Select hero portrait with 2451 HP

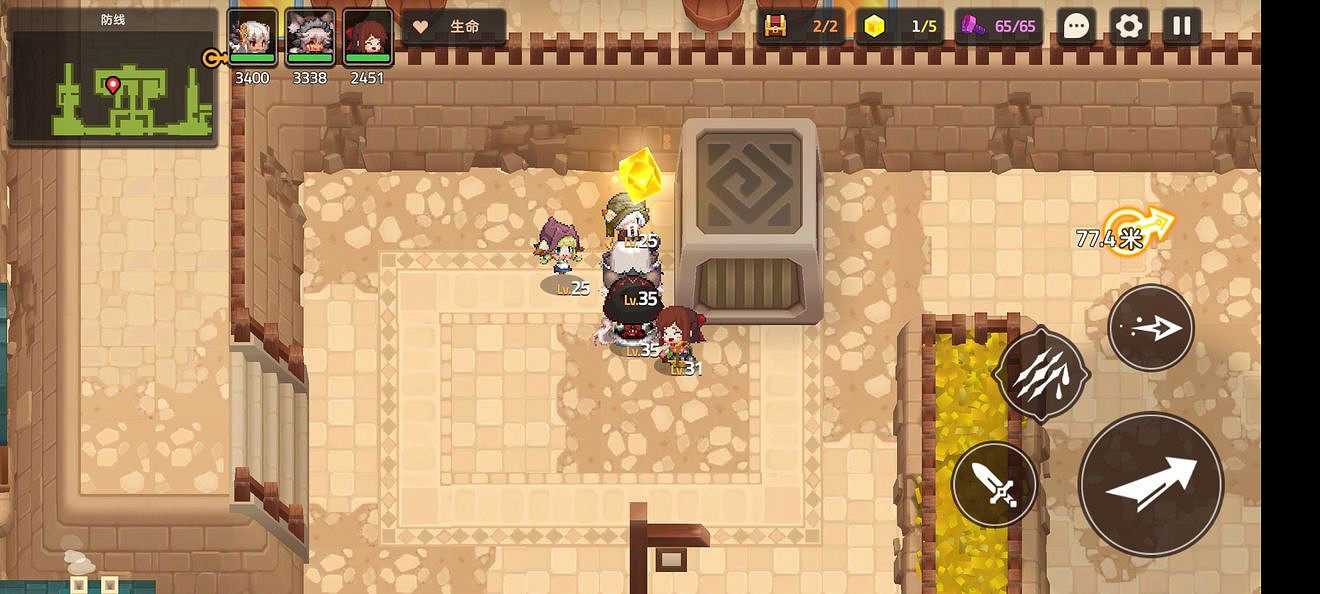coord(367,38)
